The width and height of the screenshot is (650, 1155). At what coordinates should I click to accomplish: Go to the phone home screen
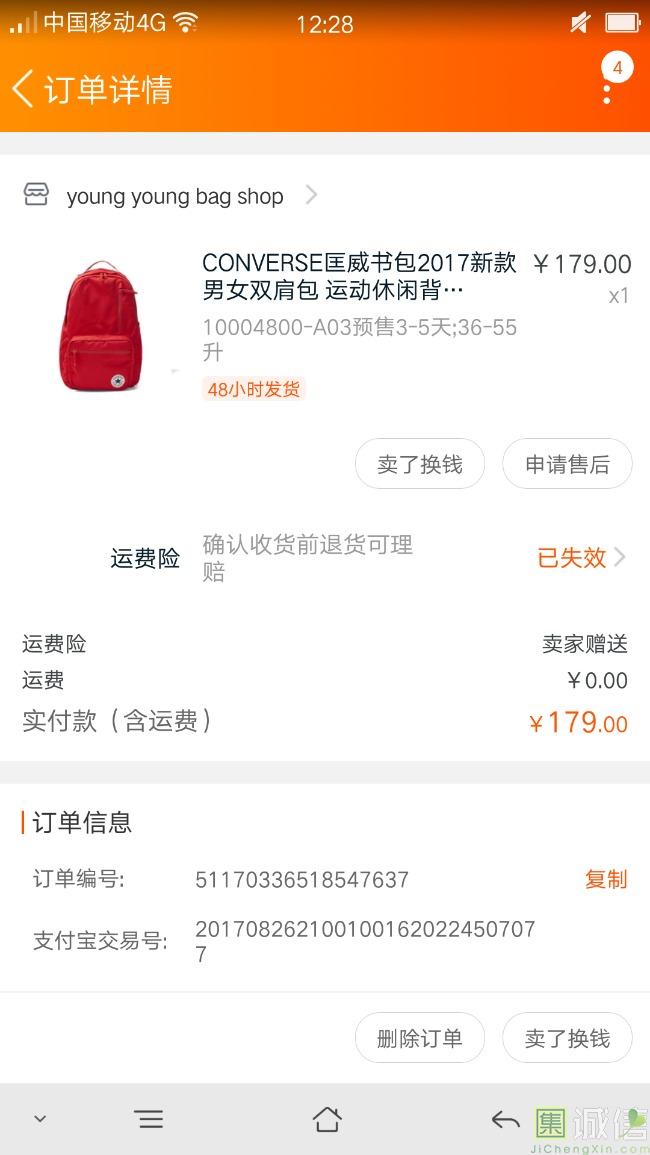click(326, 1119)
